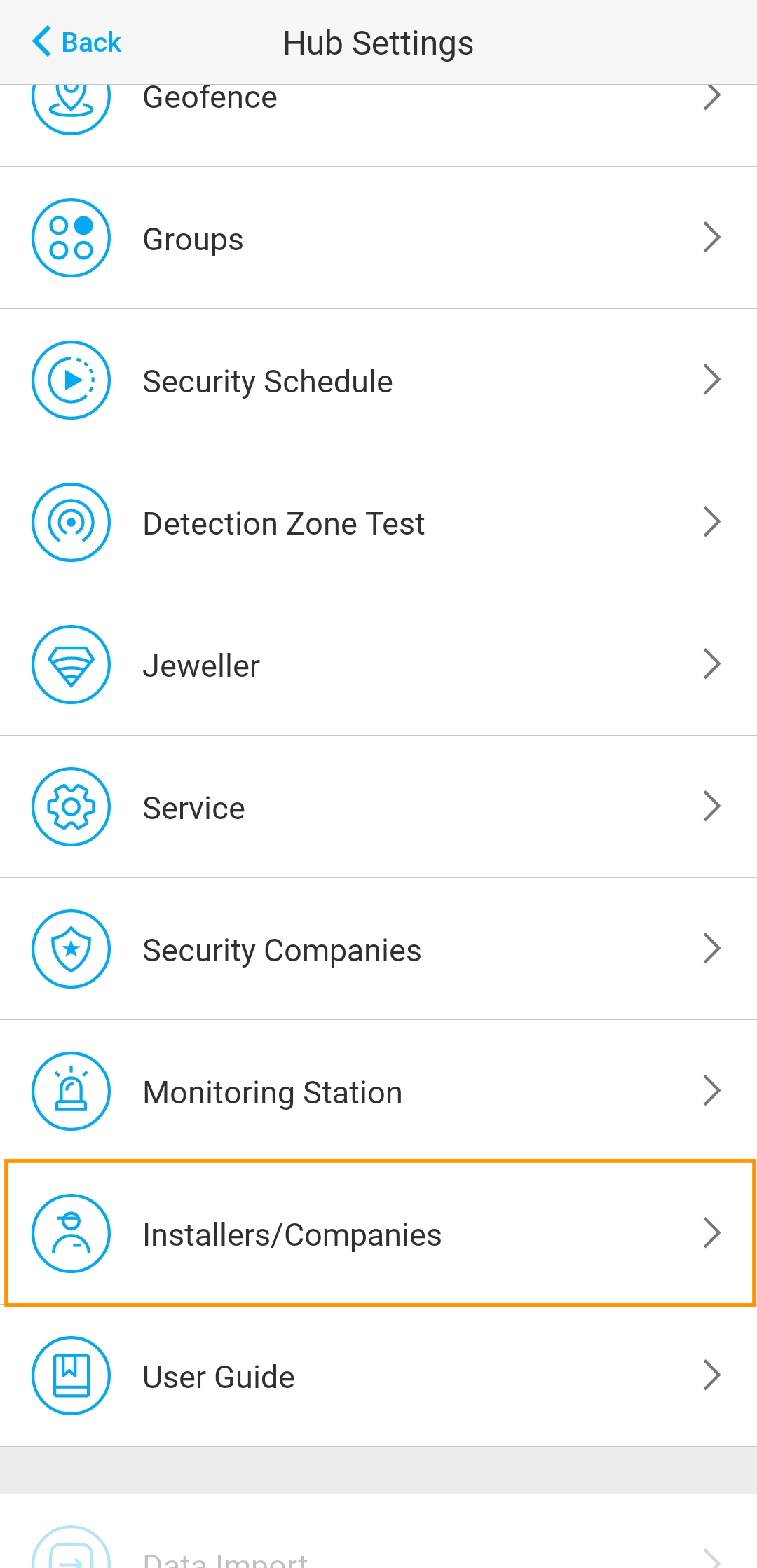The image size is (757, 1568).
Task: Open the Geofence settings
Action: point(378,125)
